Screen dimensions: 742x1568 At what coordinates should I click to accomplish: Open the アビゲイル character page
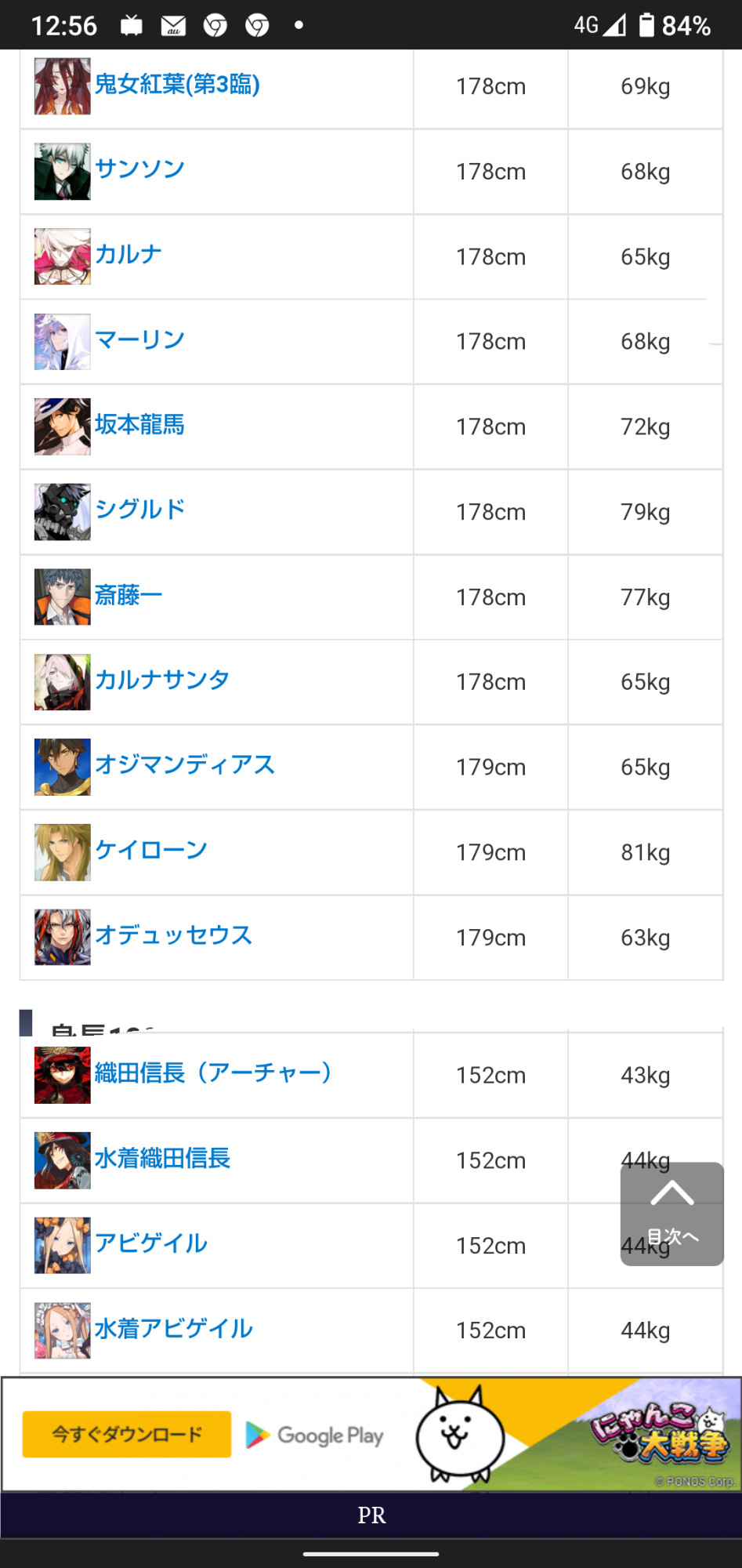click(x=151, y=1243)
